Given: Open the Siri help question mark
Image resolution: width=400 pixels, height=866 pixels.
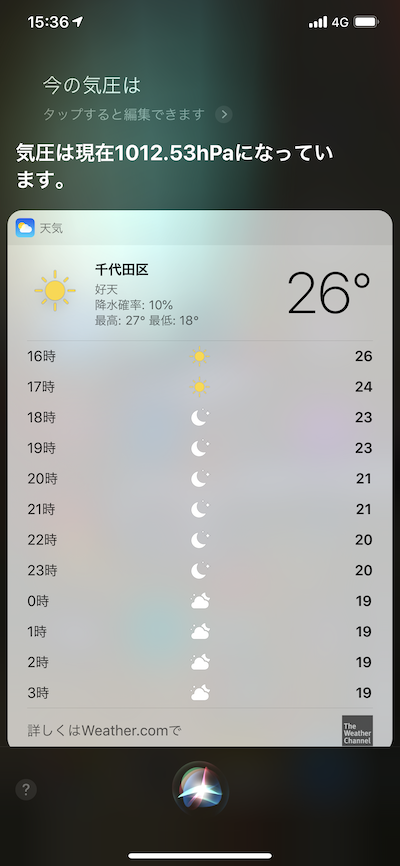Looking at the screenshot, I should pyautogui.click(x=26, y=789).
